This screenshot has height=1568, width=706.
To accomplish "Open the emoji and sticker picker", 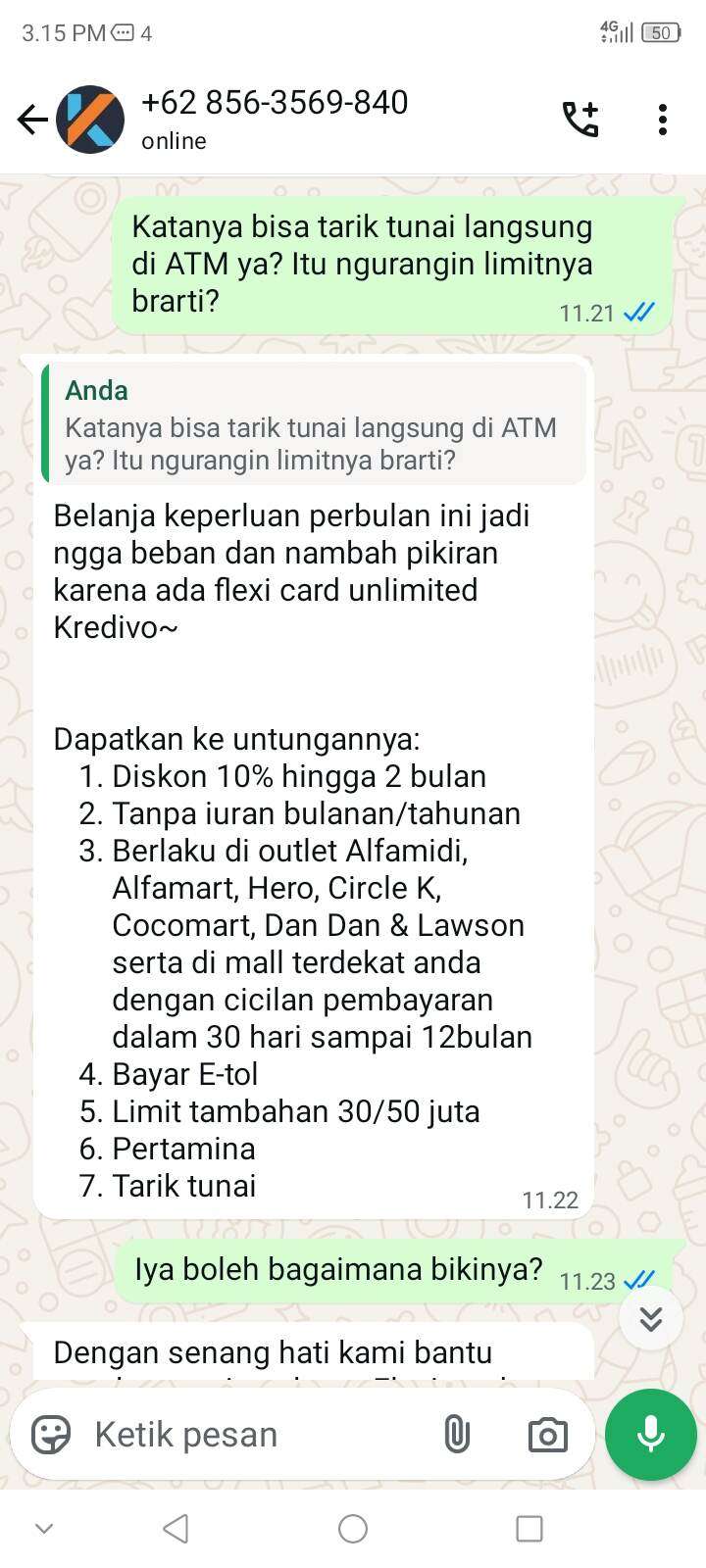I will click(x=51, y=1435).
